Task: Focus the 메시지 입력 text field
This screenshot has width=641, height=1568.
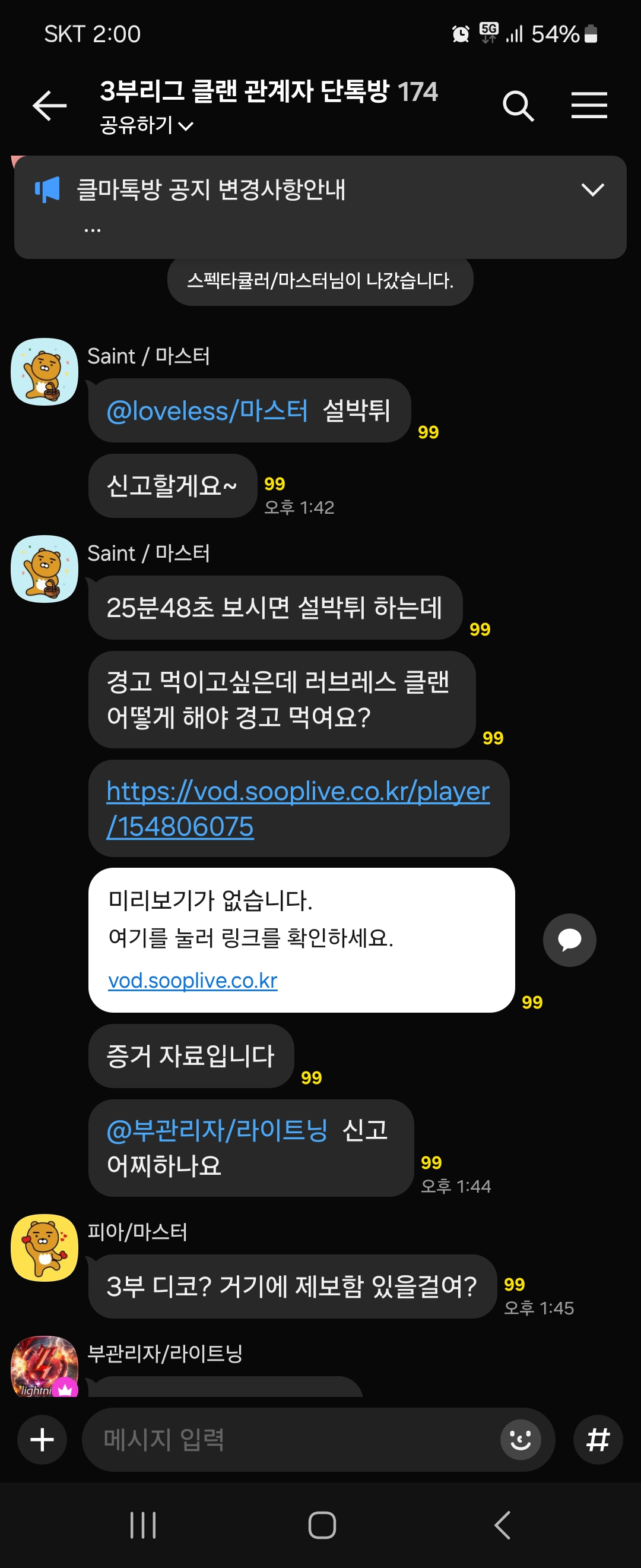Action: tap(292, 1440)
